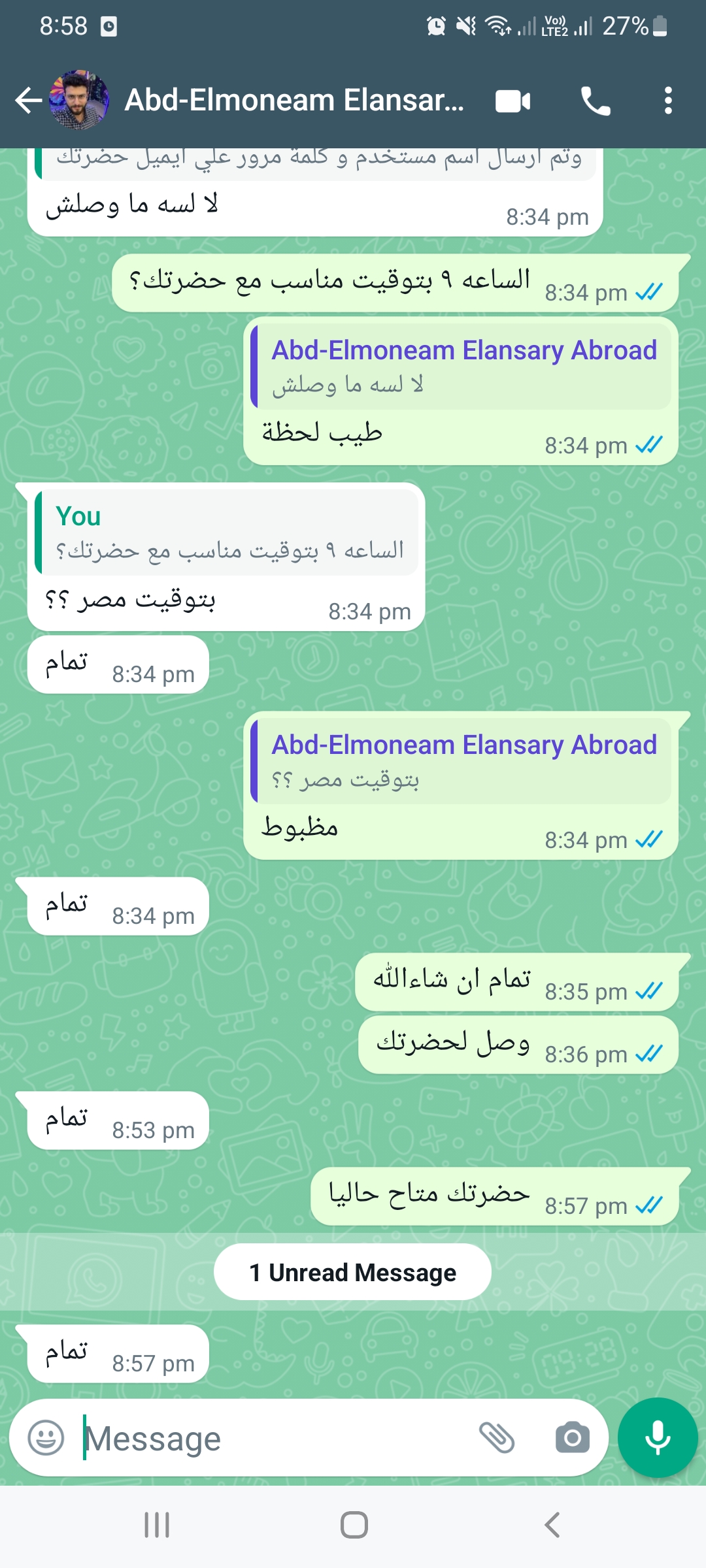Screen dimensions: 706x1568
Task: Tap the system home button
Action: [354, 1526]
